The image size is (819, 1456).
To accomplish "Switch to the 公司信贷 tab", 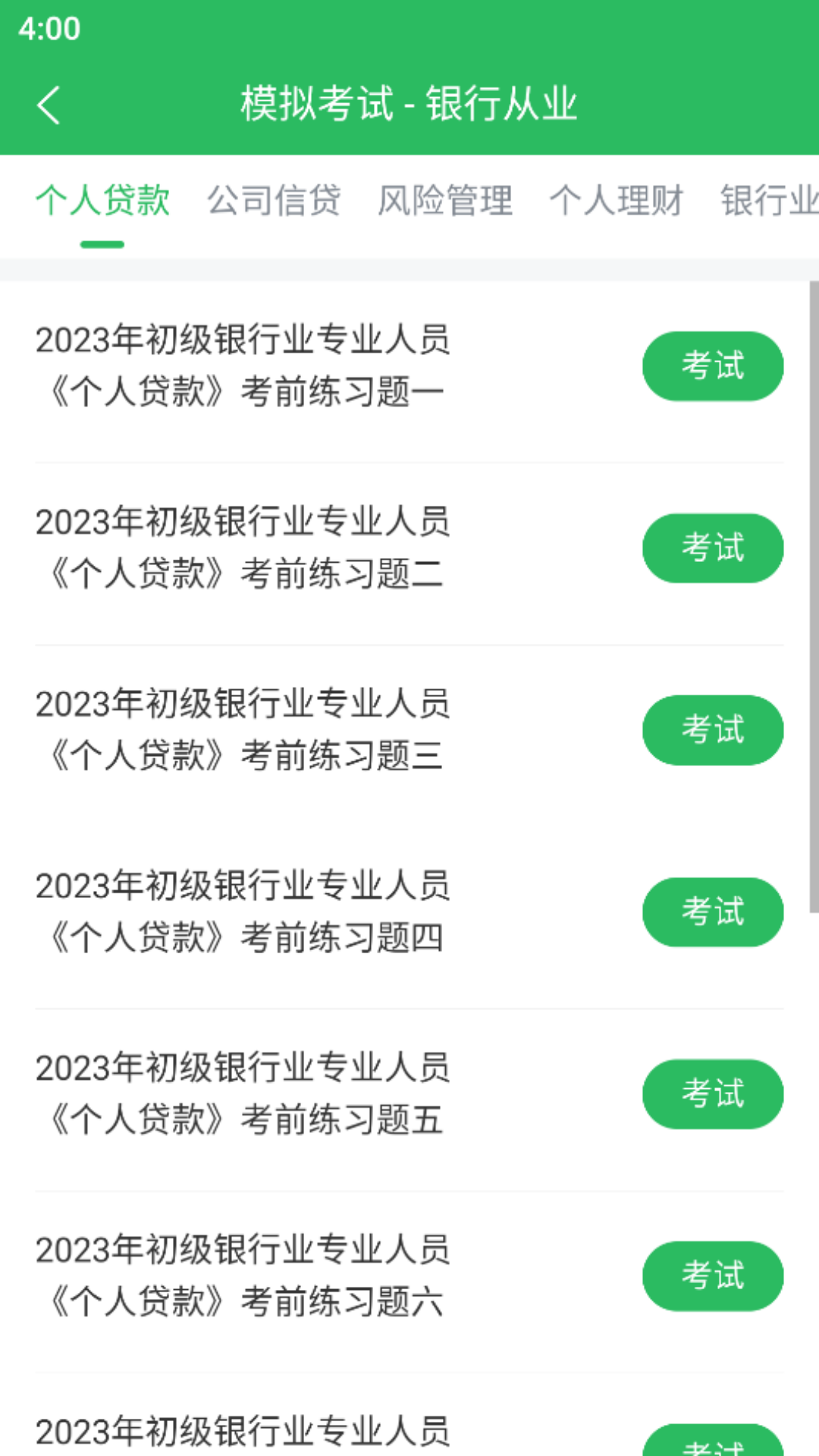I will click(275, 201).
